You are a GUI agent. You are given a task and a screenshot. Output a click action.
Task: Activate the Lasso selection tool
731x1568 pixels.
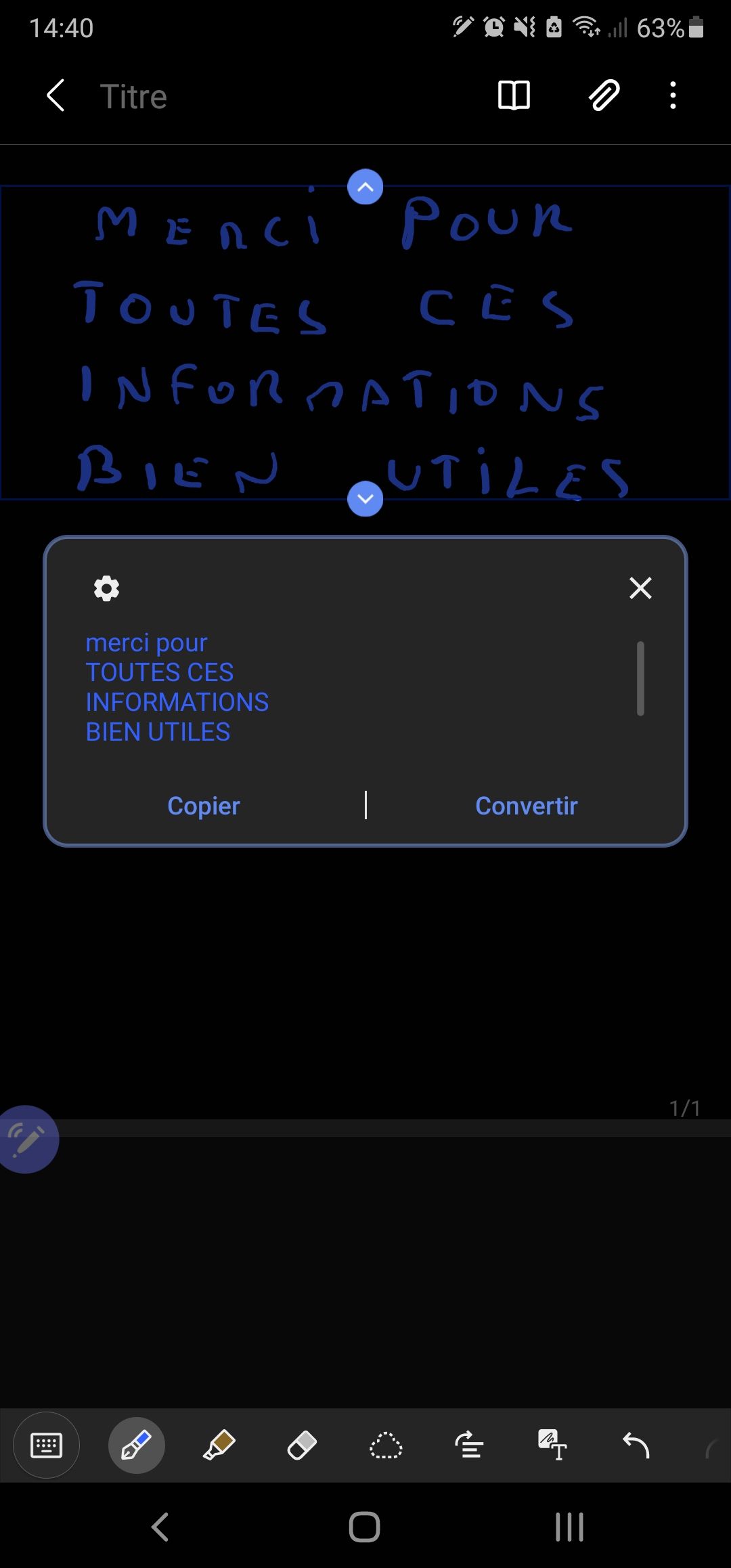386,1444
